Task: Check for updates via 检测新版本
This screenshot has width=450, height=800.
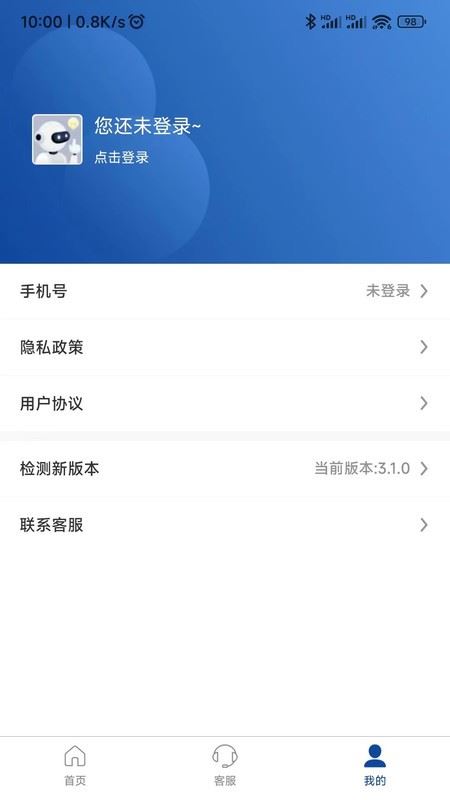Action: (225, 468)
